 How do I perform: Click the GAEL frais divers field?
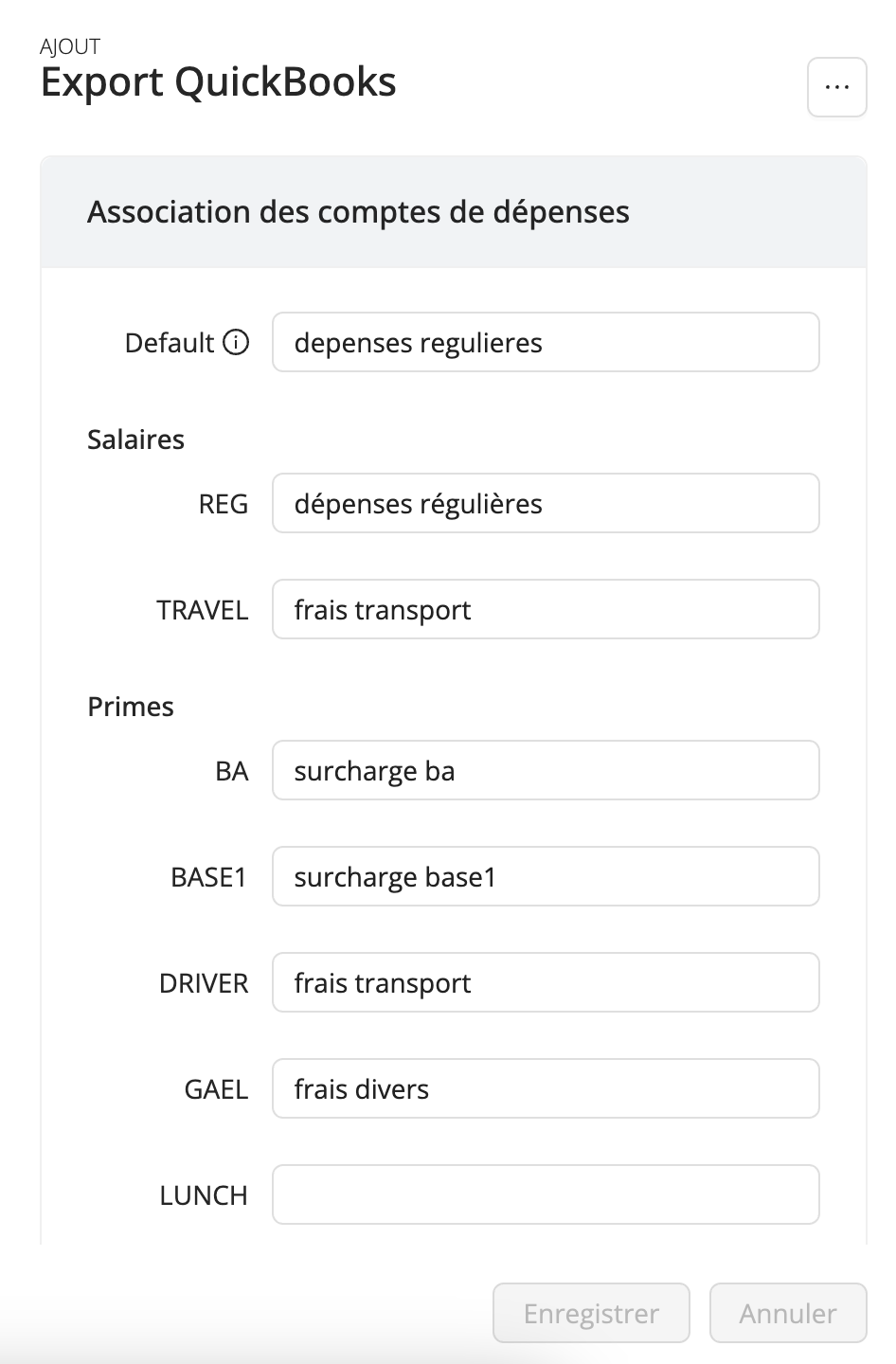coord(546,1088)
